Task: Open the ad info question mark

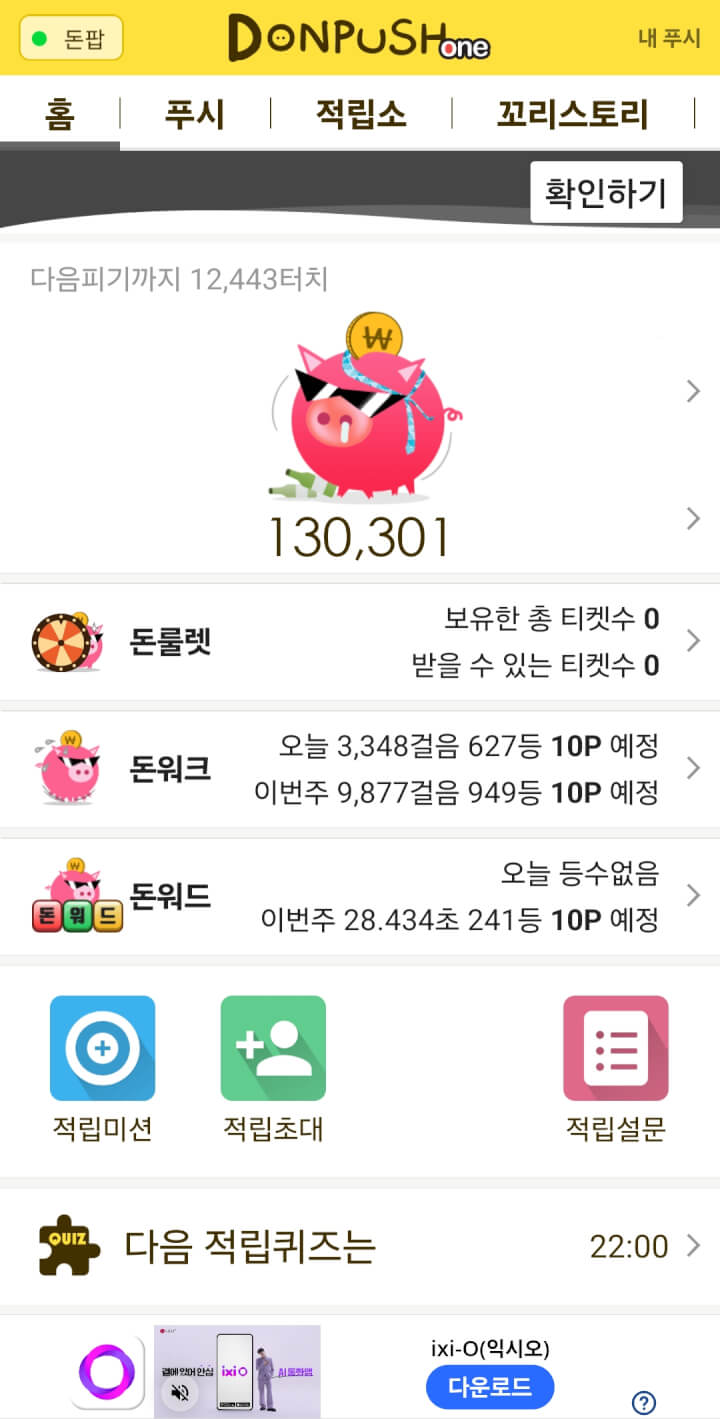Action: coord(643,1402)
